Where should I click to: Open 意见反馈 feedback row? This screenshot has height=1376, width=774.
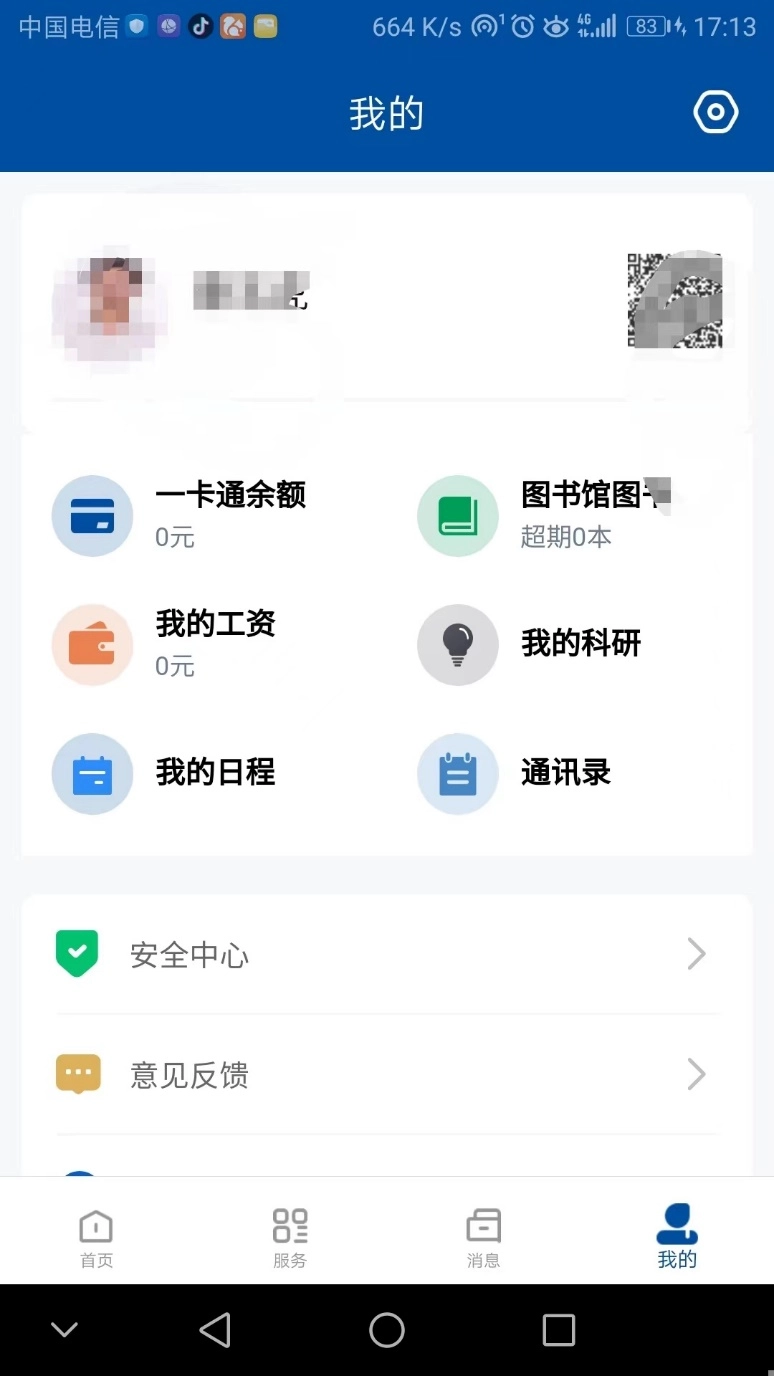tap(386, 1075)
